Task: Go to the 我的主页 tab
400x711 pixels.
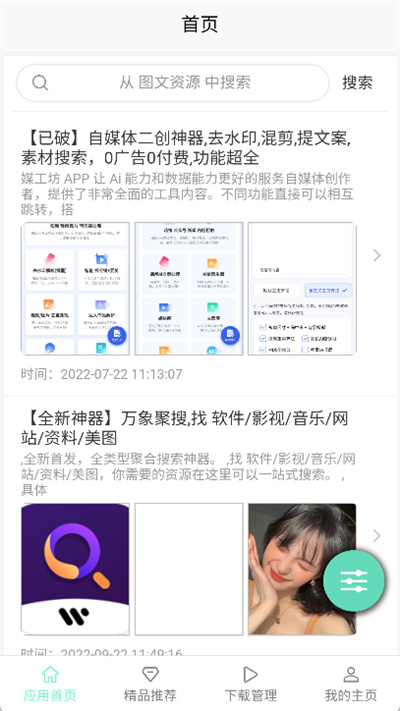Action: 351,684
